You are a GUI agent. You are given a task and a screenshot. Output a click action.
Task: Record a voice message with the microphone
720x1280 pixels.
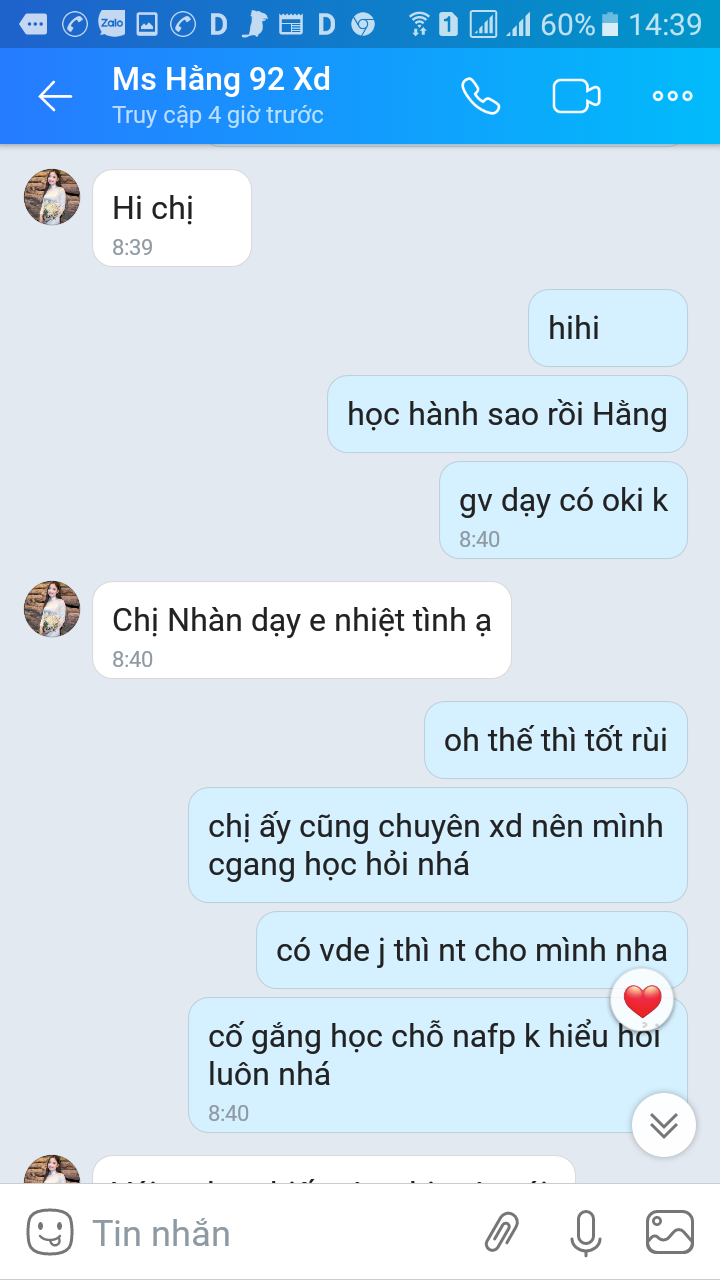tap(586, 1231)
